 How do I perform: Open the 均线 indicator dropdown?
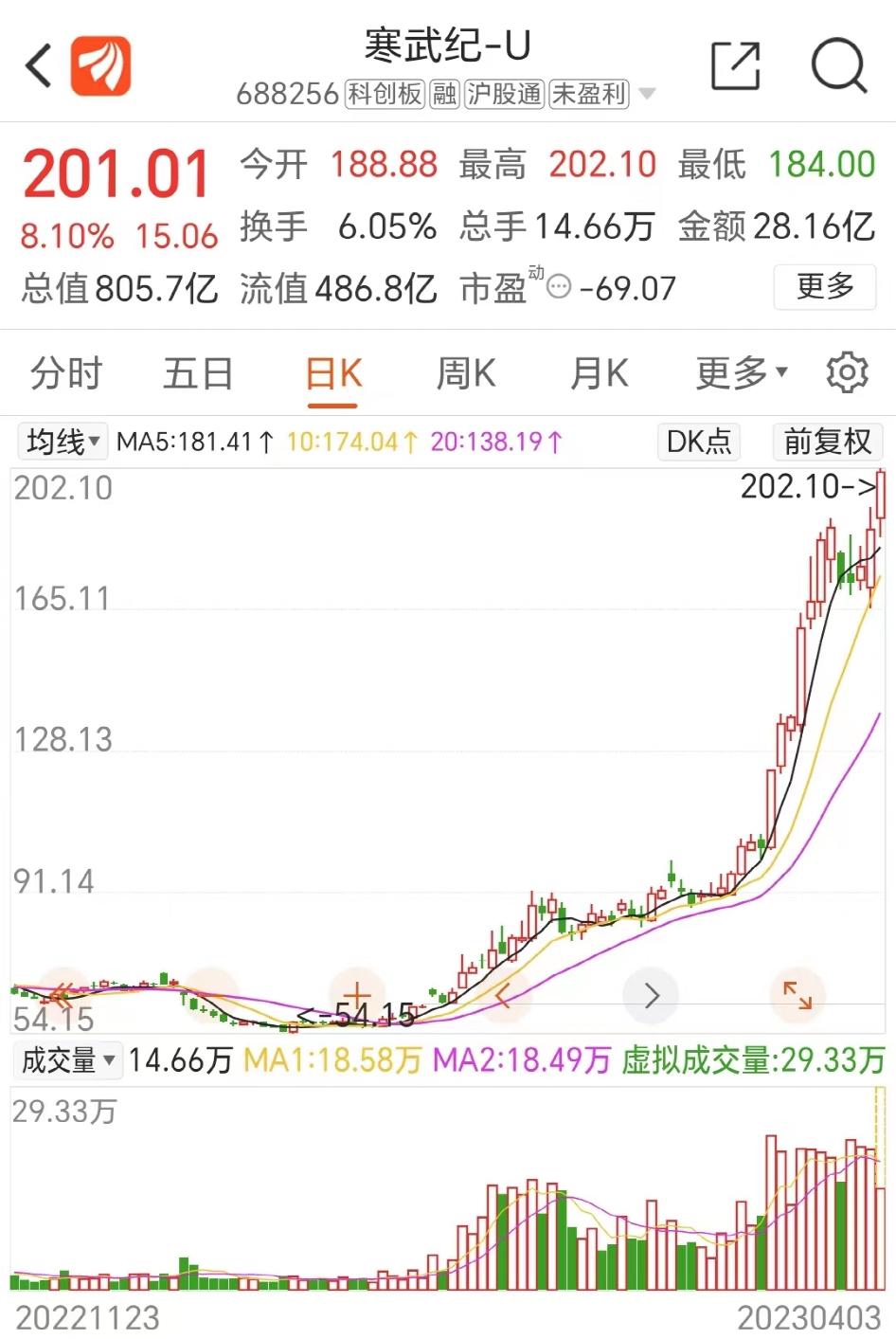point(63,442)
